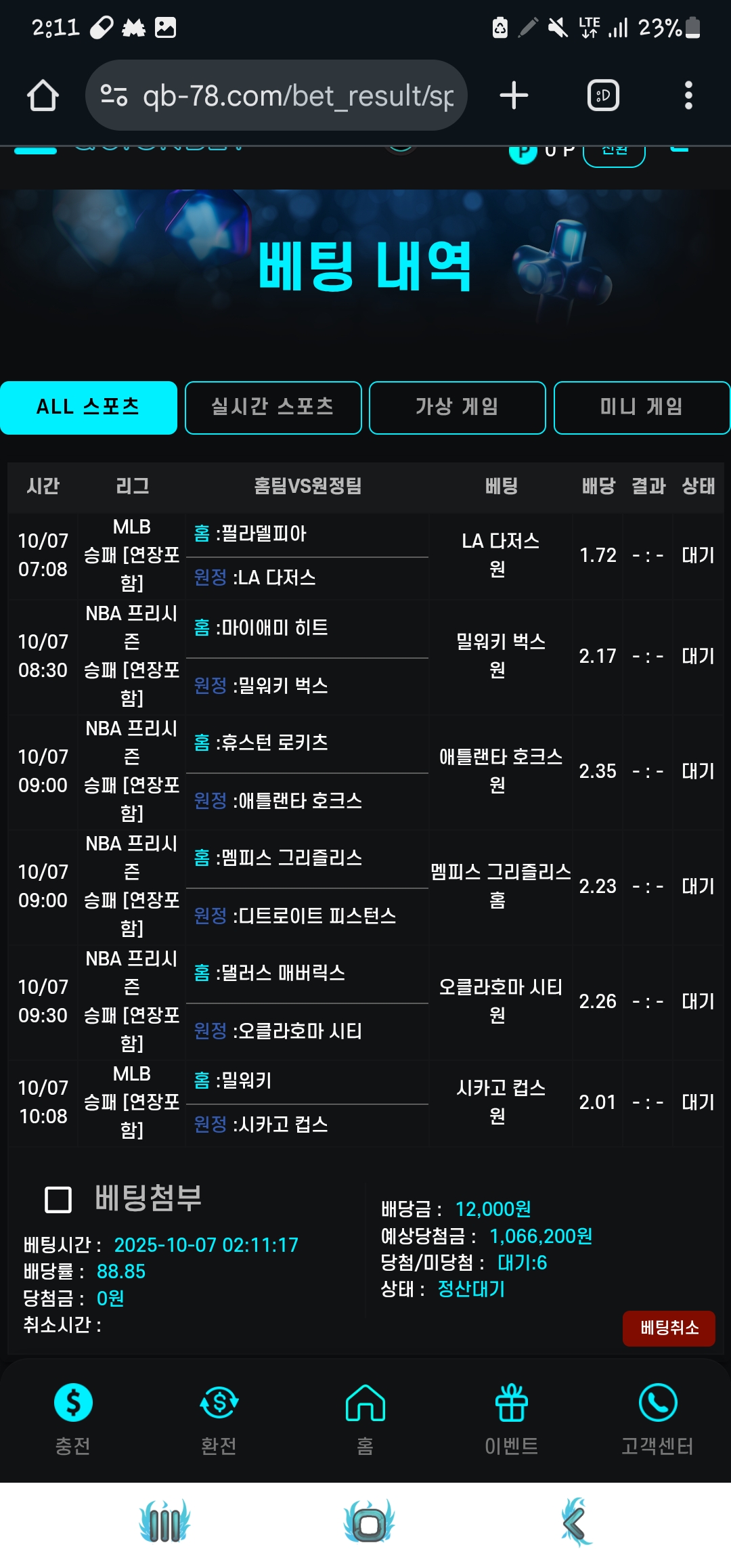Switch to the 실시간 스포츠 tab
731x1568 pixels.
273,408
